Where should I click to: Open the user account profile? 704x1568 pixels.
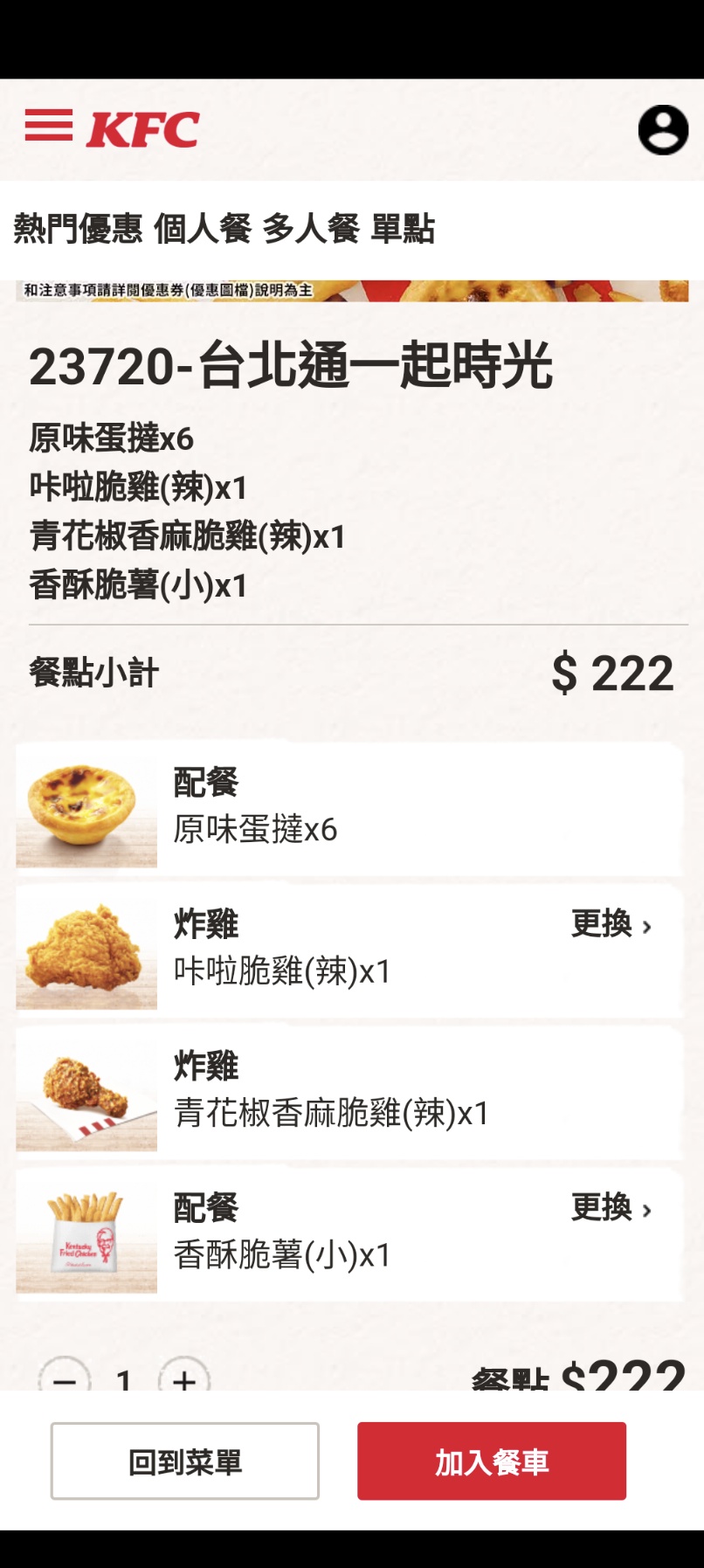click(663, 130)
